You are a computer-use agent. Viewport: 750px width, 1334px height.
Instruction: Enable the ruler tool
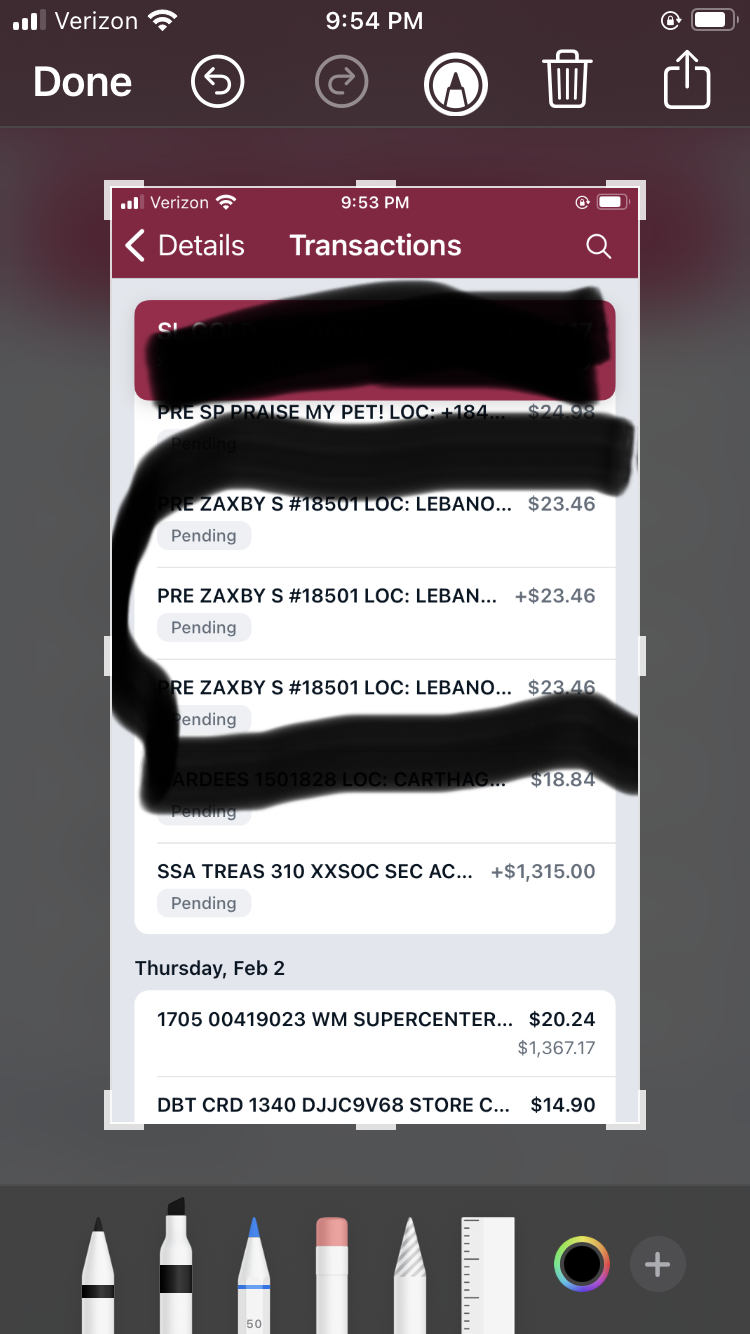(x=488, y=1270)
